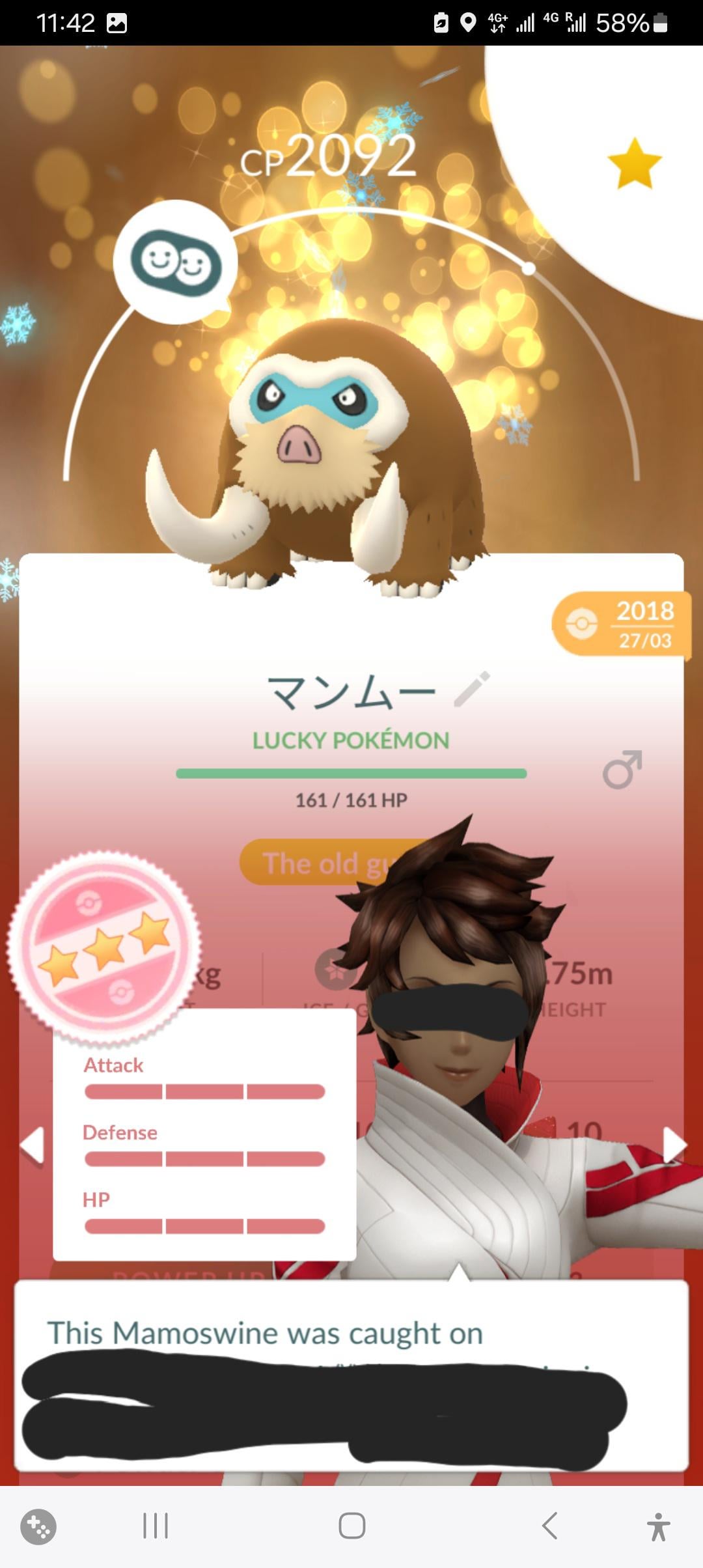Viewport: 703px width, 1568px height.
Task: Go to the phone home screen
Action: [351, 1526]
